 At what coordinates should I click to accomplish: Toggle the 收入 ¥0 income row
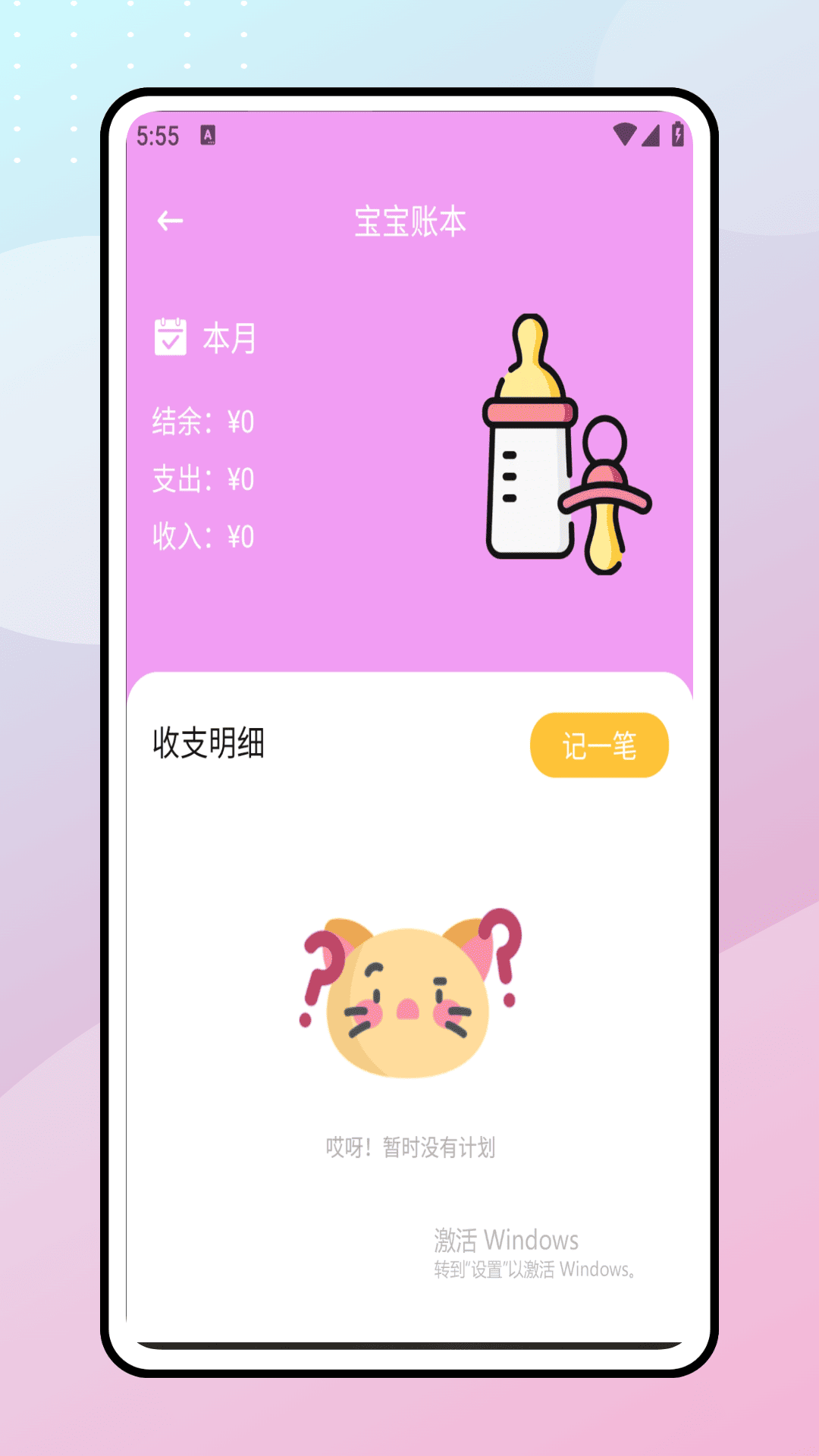[x=200, y=536]
